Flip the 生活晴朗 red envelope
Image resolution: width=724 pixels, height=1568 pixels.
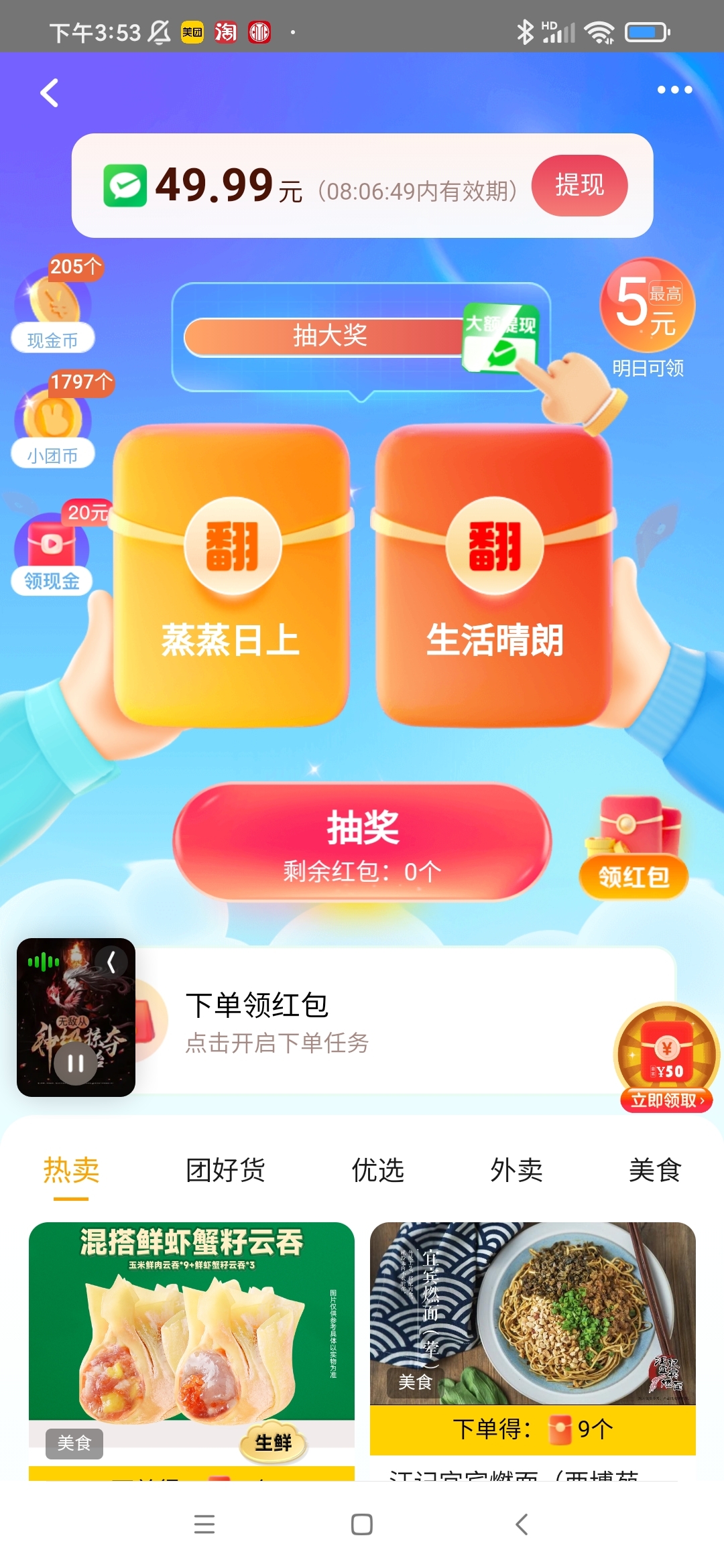coord(495,576)
